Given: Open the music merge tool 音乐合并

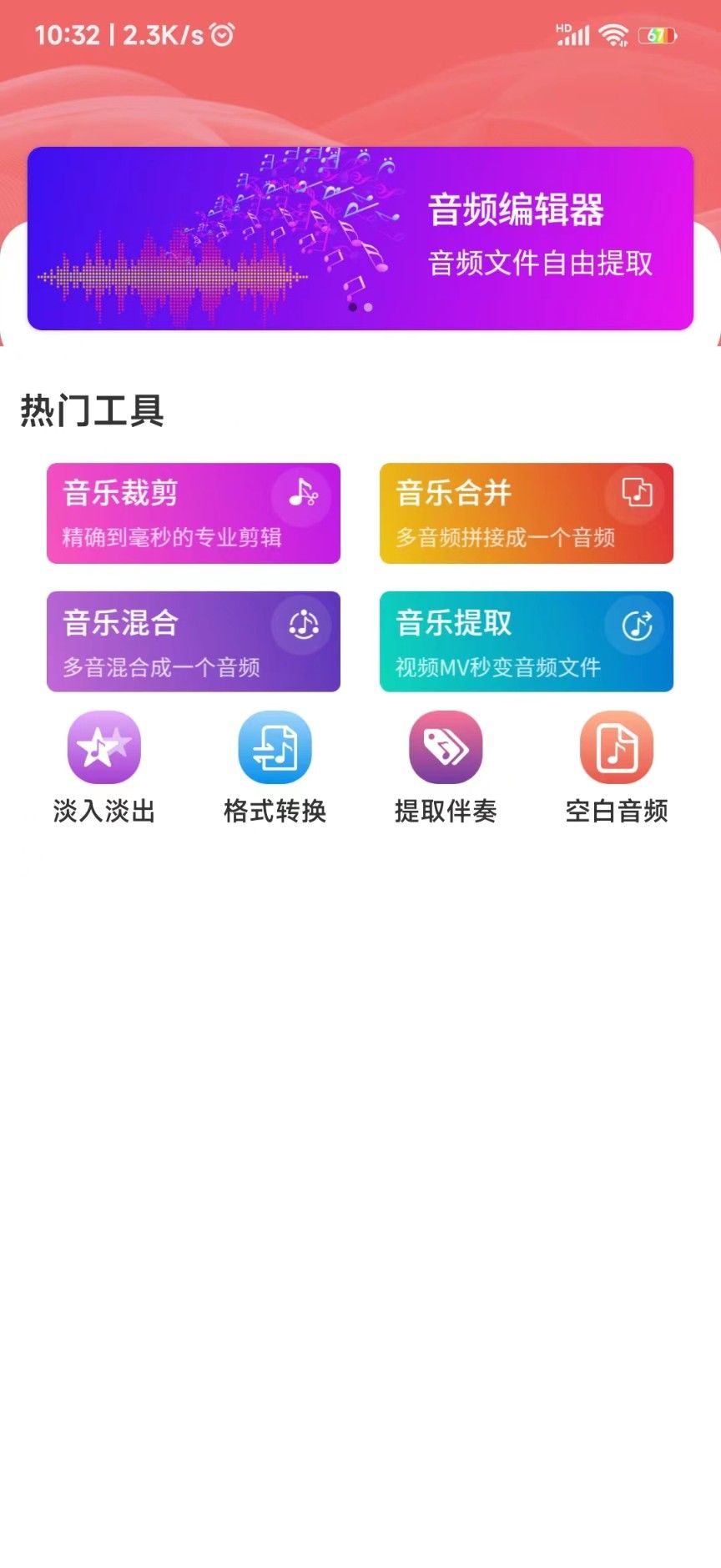Looking at the screenshot, I should click(x=526, y=512).
